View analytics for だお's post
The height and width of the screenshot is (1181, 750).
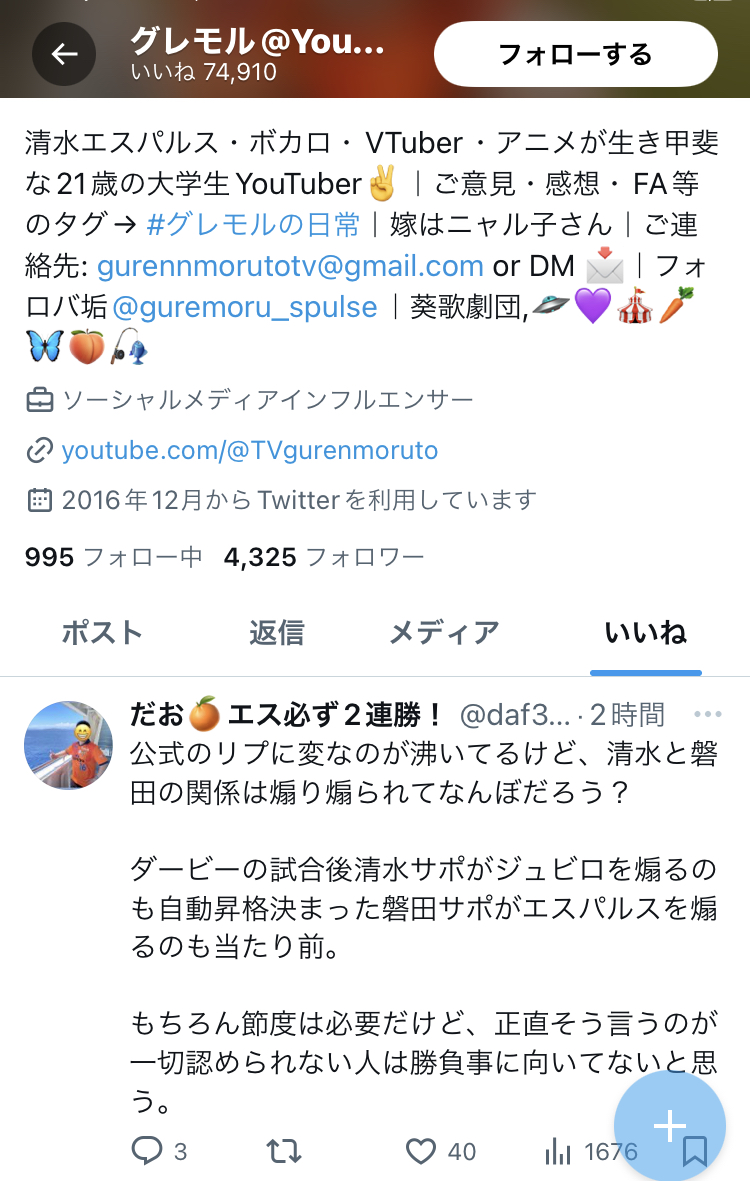click(558, 1151)
